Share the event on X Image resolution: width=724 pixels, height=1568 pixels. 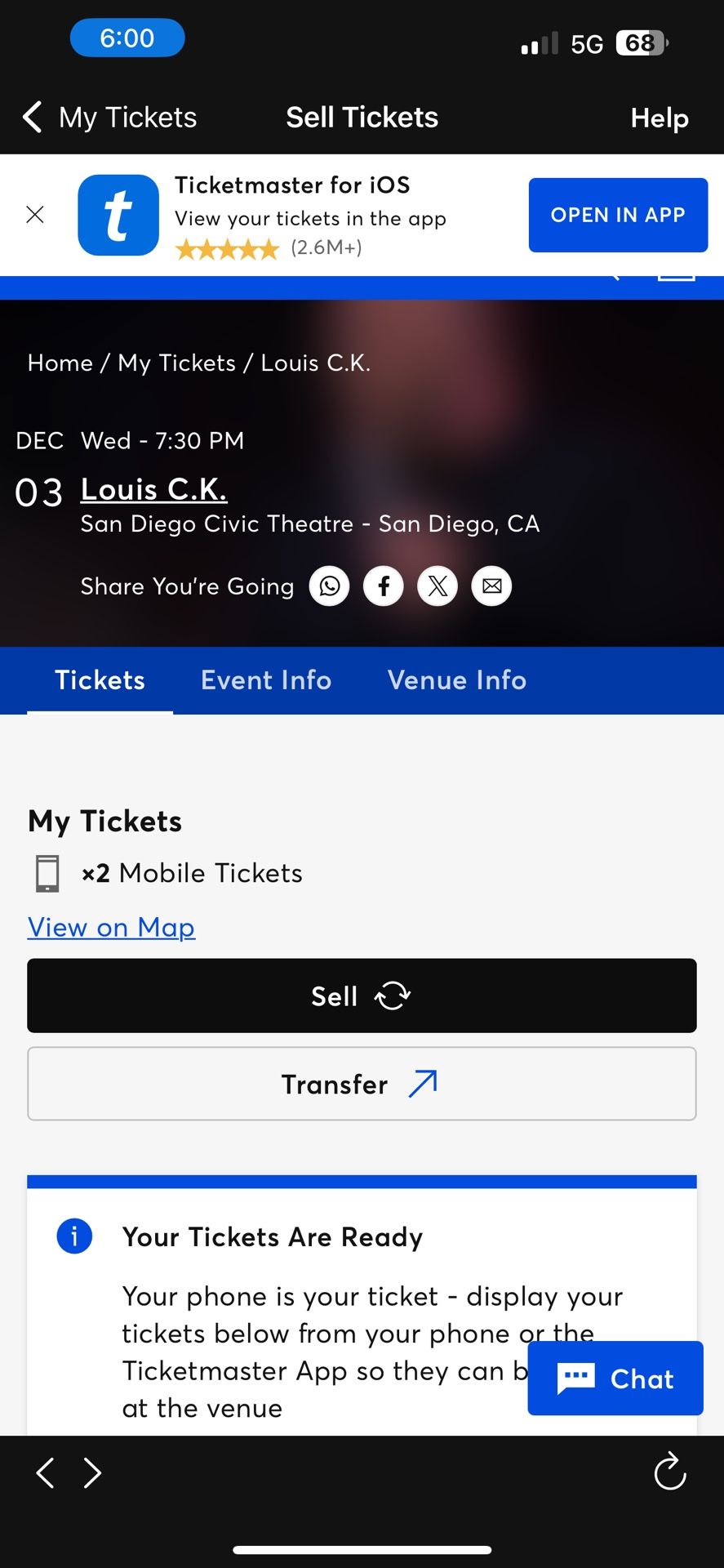click(438, 586)
